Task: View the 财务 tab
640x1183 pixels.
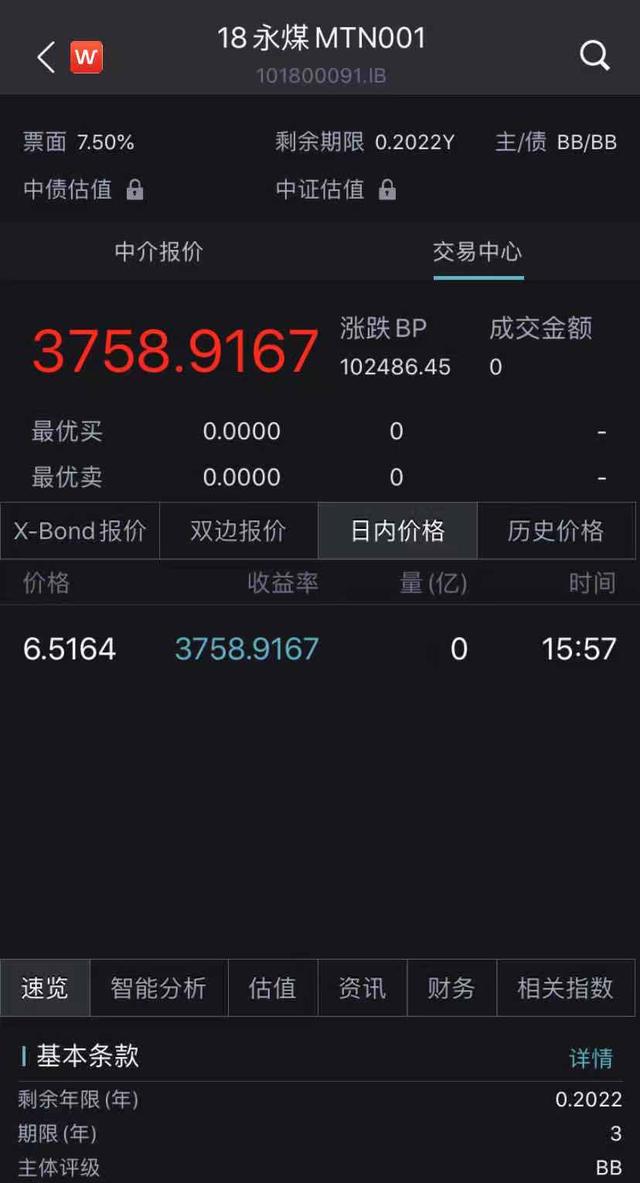Action: pos(451,988)
